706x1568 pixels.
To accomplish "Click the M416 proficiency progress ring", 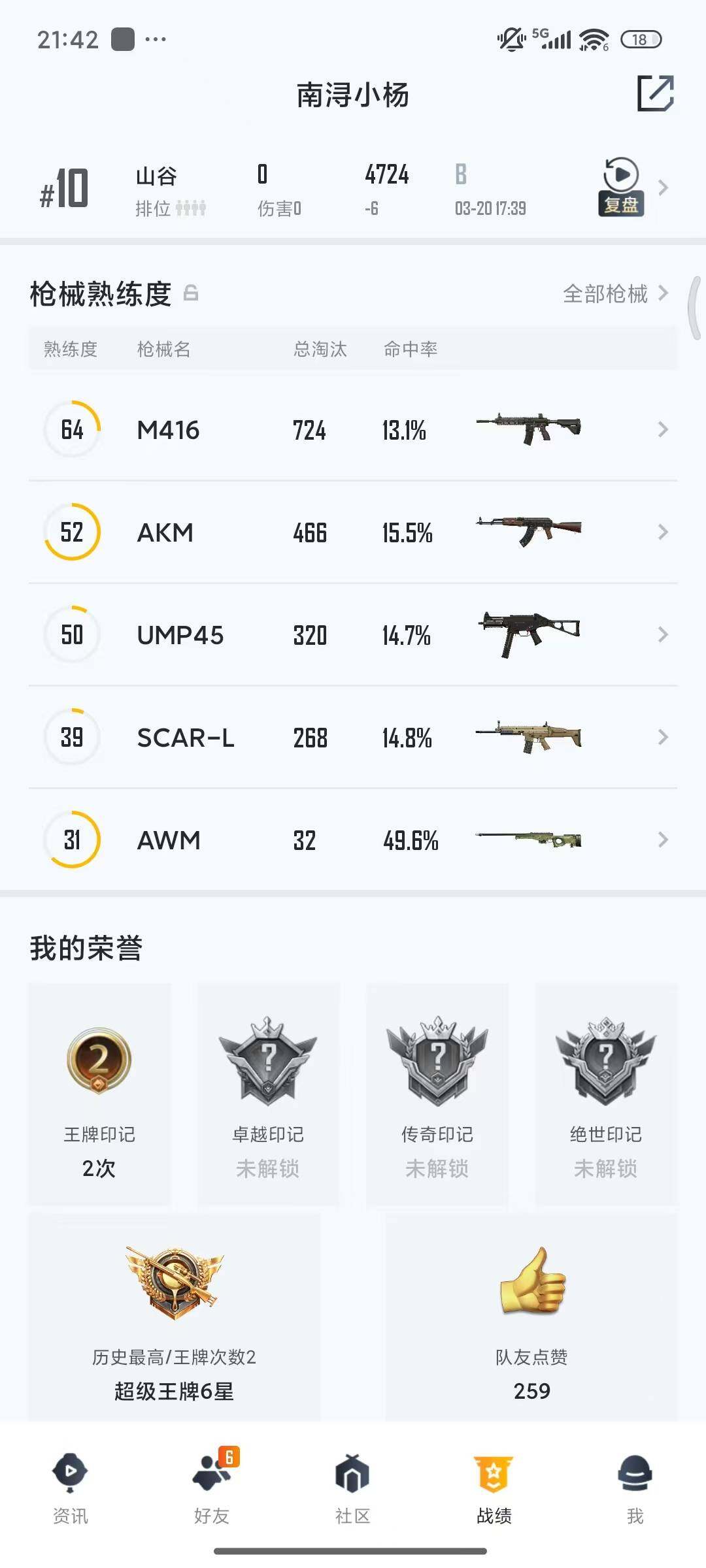I will tap(71, 429).
